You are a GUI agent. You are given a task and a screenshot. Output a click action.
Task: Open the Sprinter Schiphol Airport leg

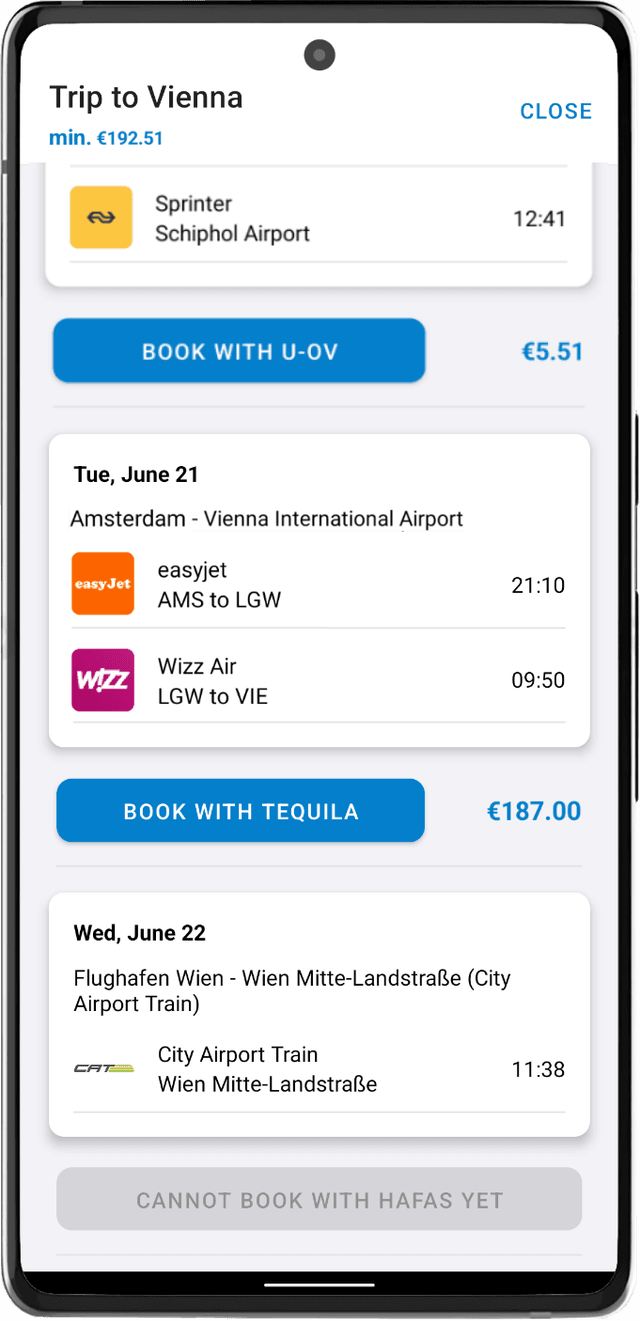pos(318,218)
